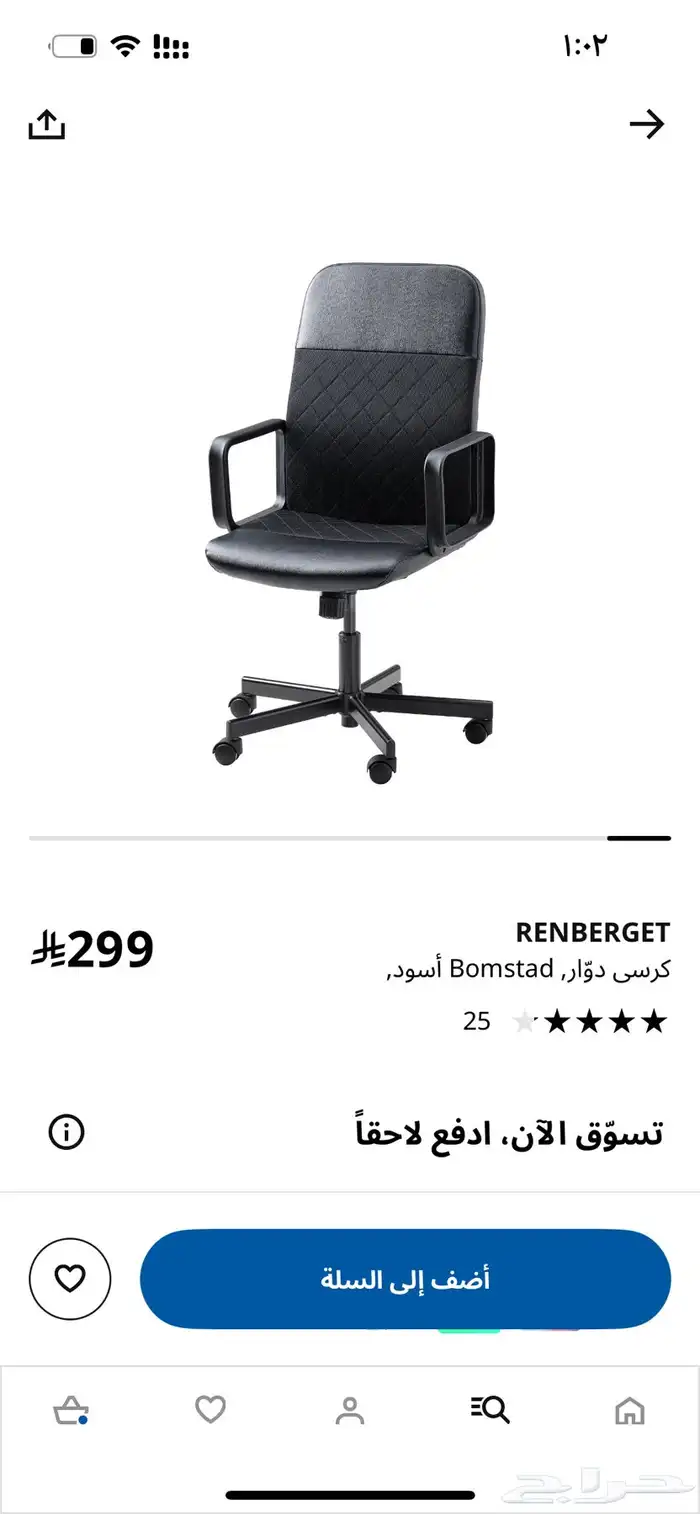
Task: Switch to the wishlist heart tab
Action: click(x=210, y=1411)
